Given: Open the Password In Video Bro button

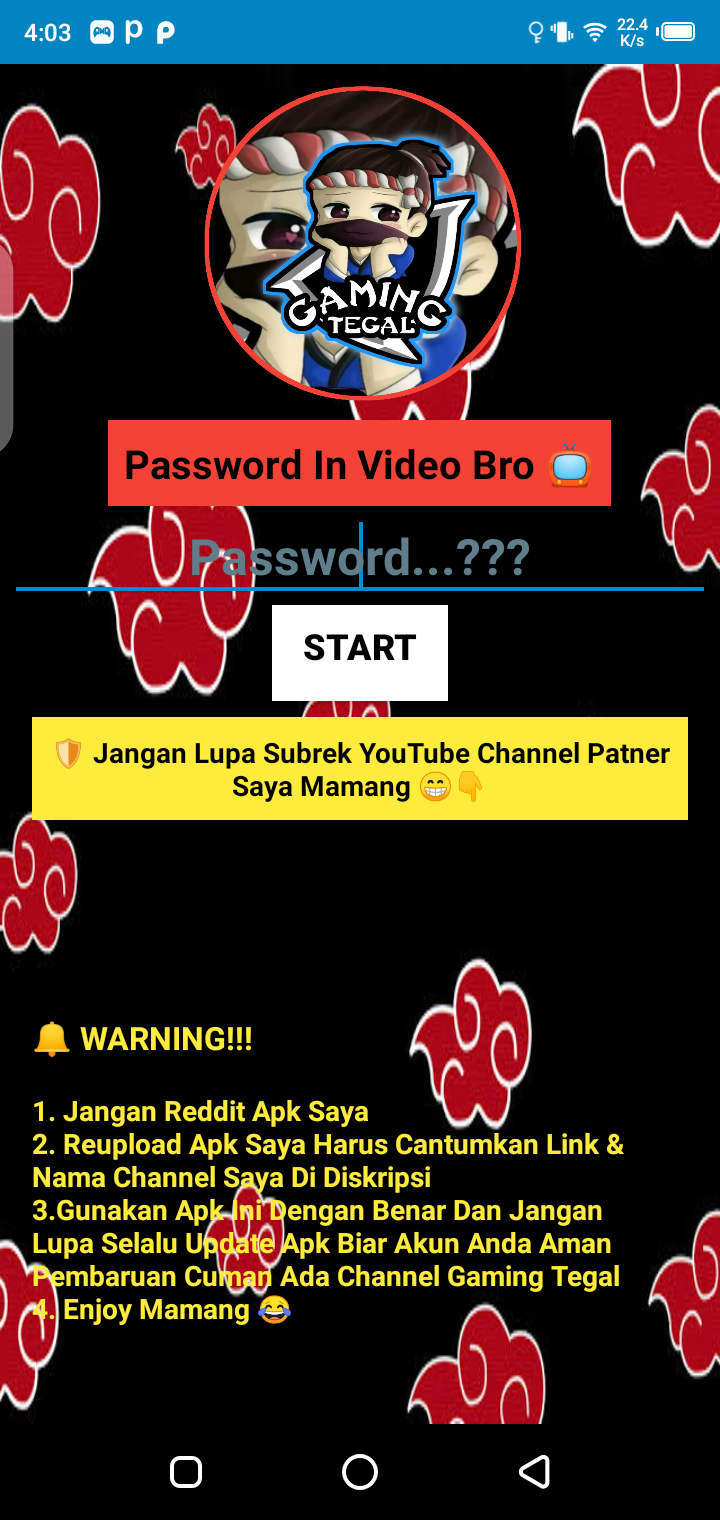Looking at the screenshot, I should 359,464.
